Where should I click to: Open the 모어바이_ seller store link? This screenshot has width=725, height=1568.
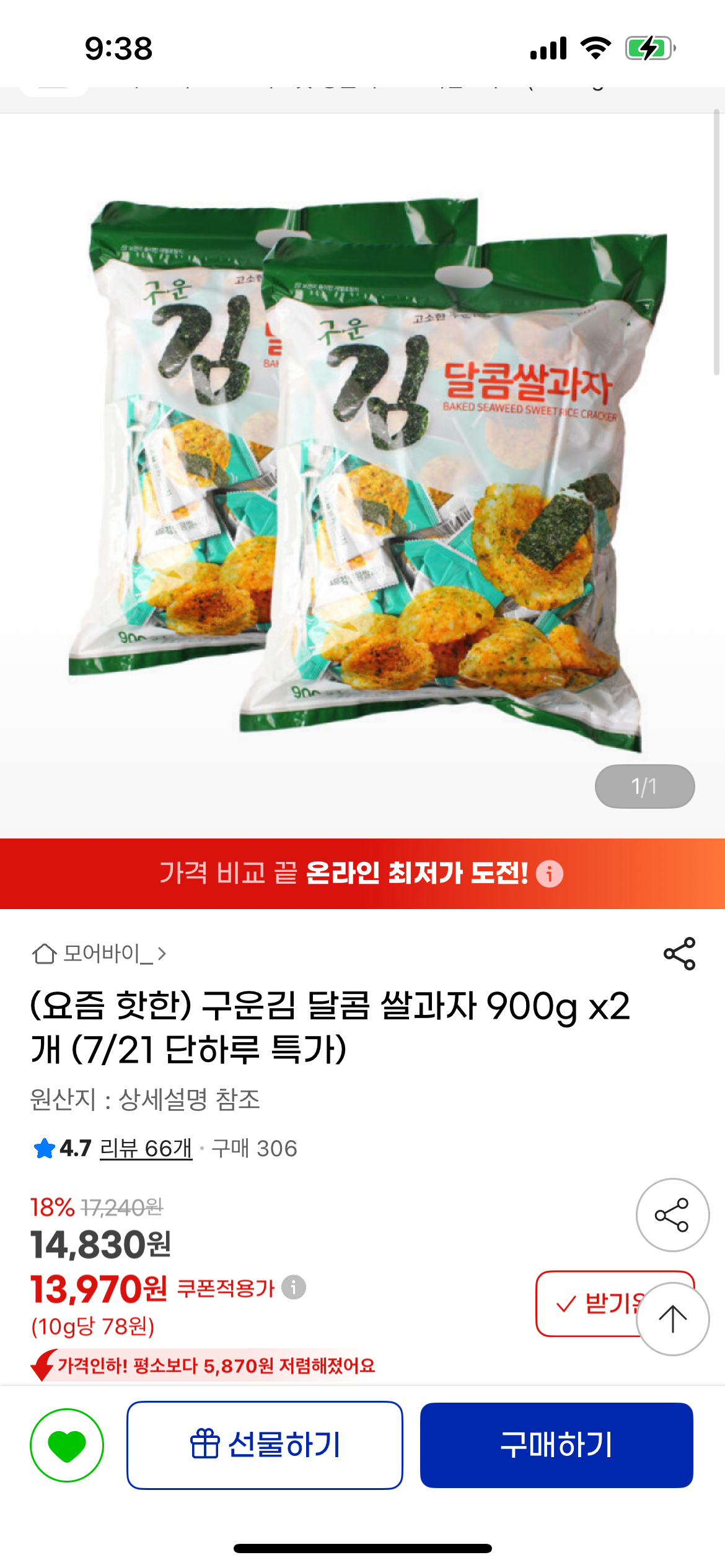[99, 954]
